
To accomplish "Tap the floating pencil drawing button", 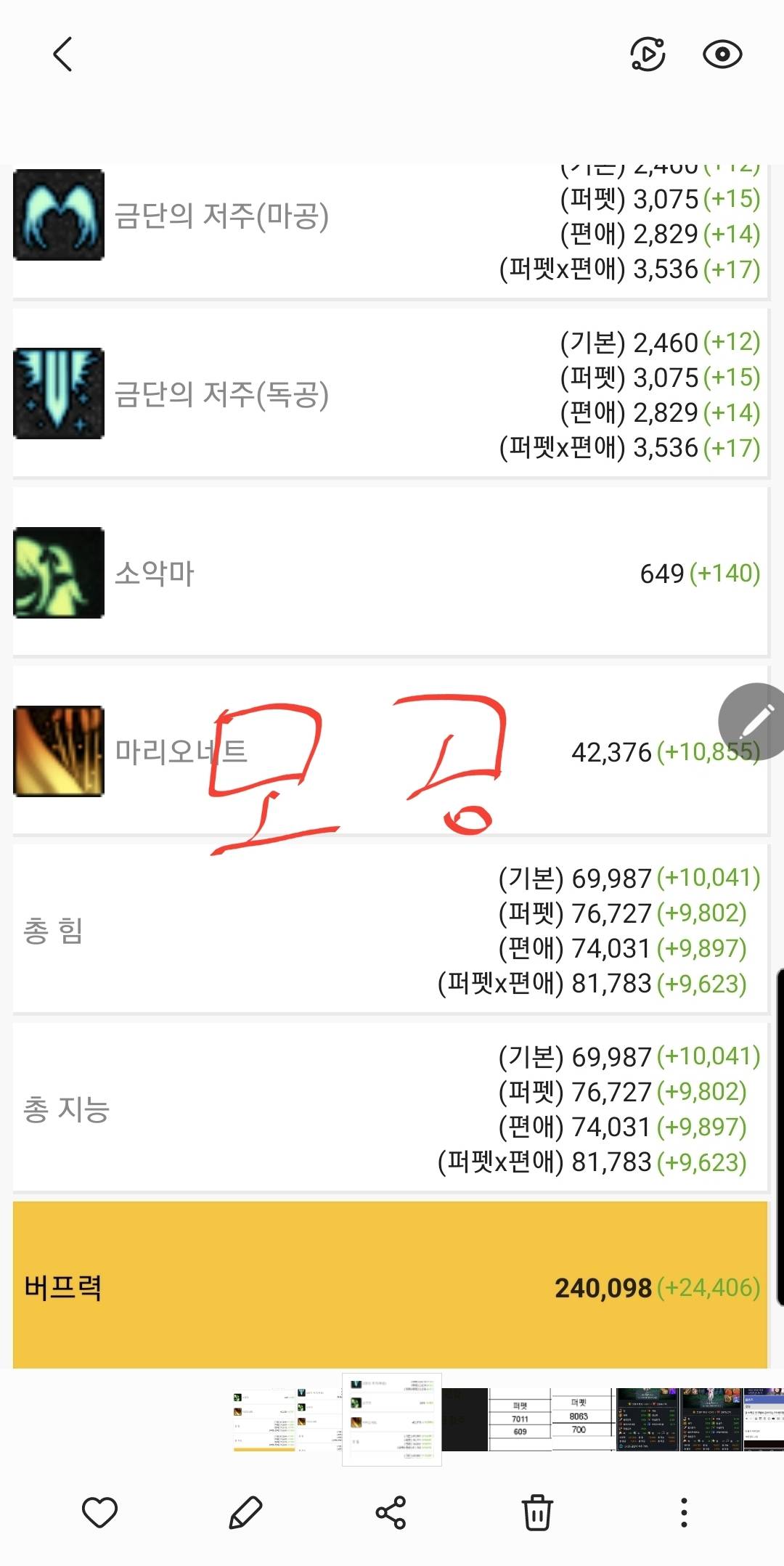I will click(x=753, y=721).
